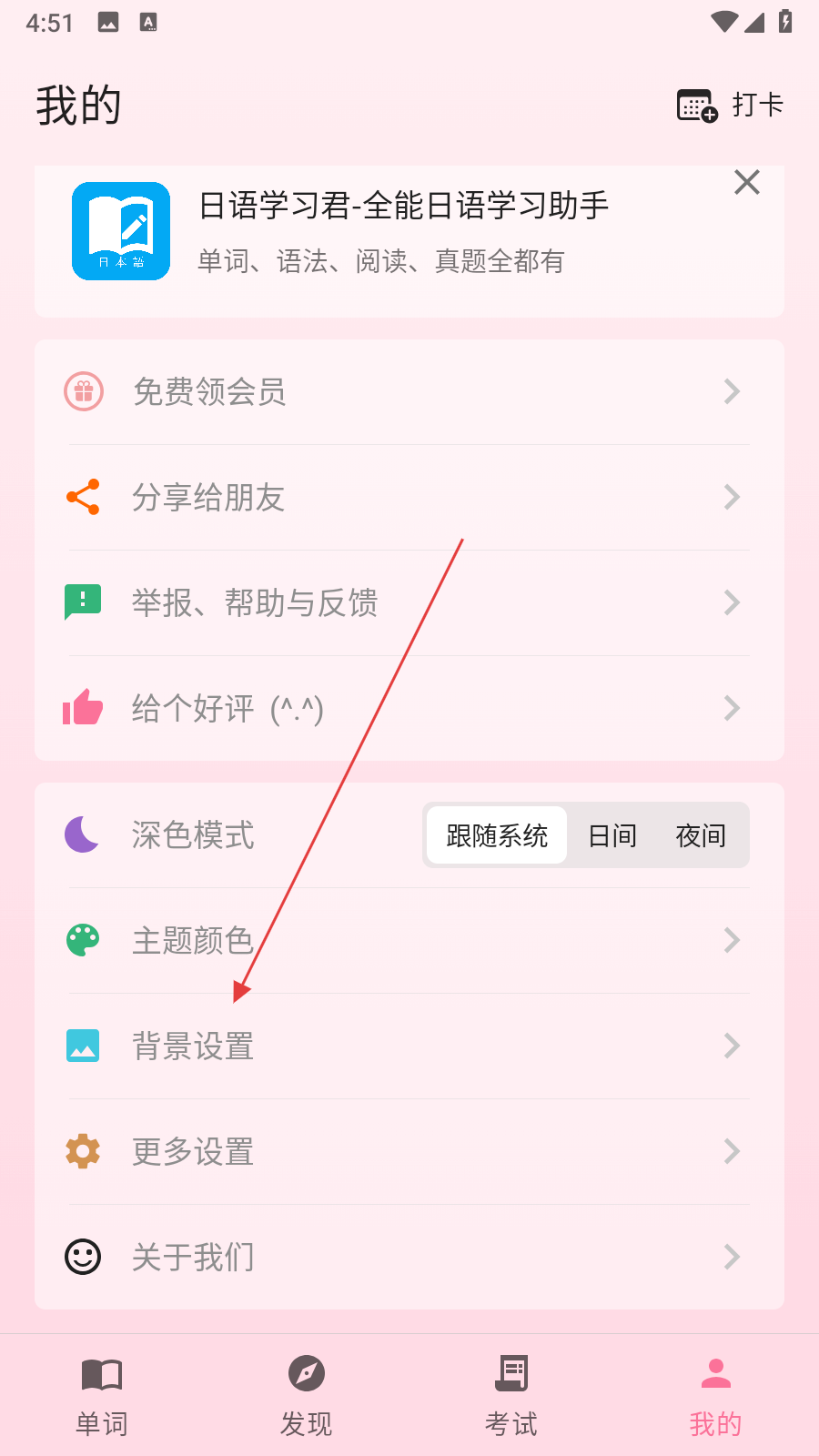Open the 打卡 check-in calendar

coord(730,106)
